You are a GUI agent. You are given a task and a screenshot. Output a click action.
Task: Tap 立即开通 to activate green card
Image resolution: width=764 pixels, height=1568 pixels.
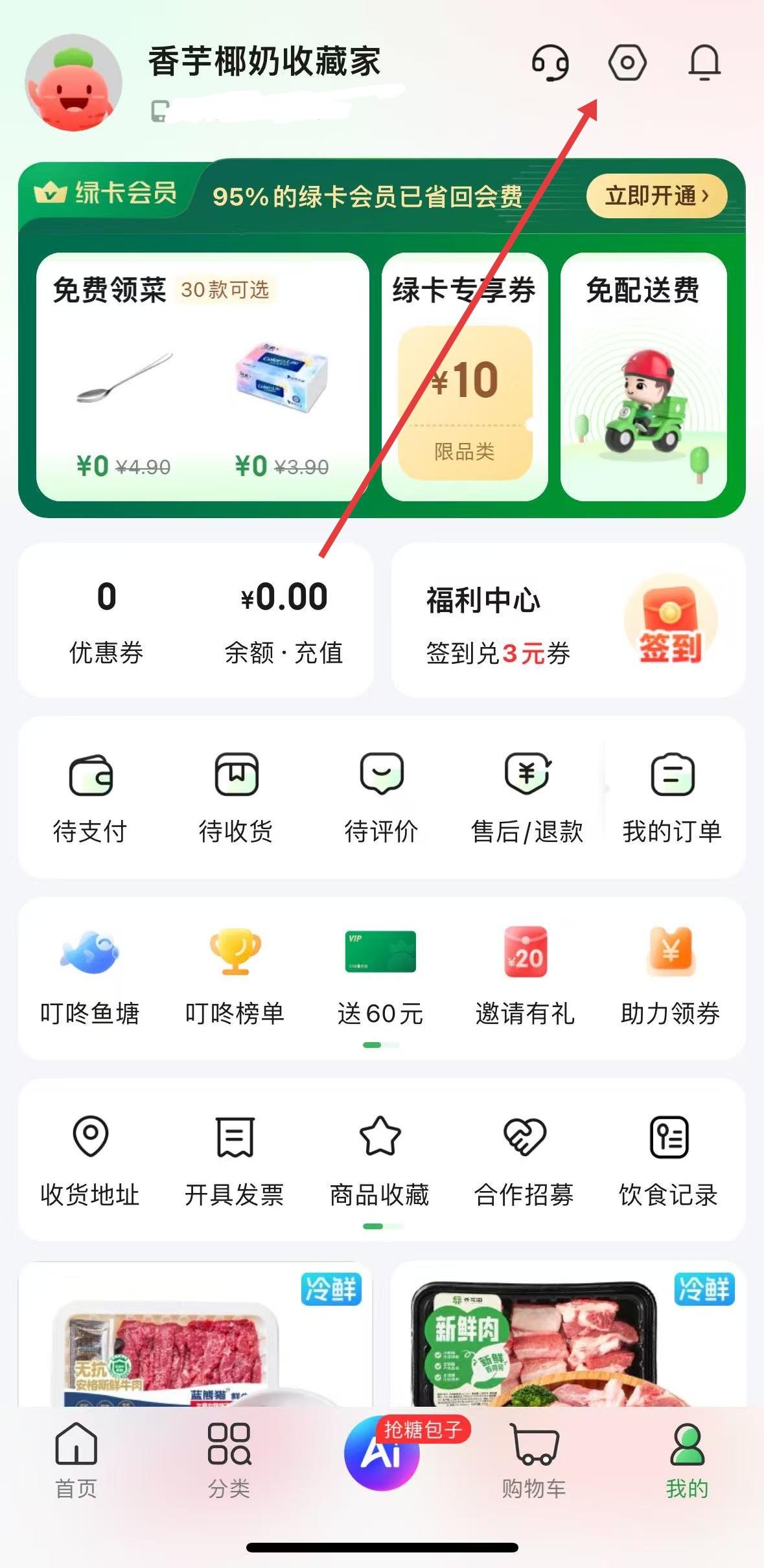tap(656, 196)
